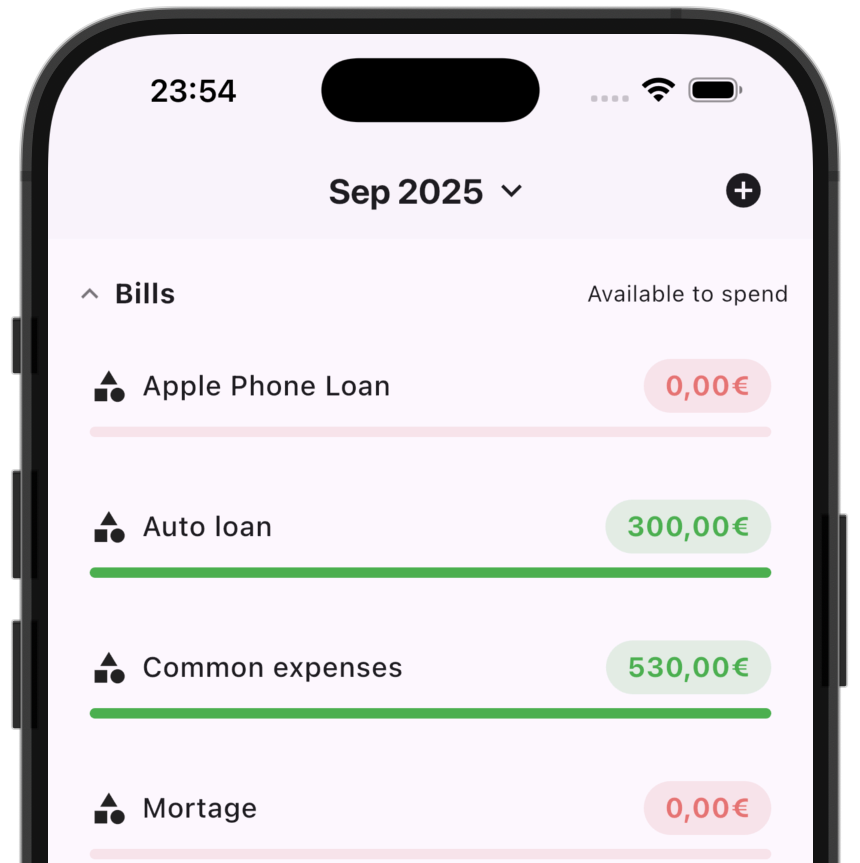Tap the 300,00€ badge for Auto loan
860x863 pixels.
coord(688,527)
